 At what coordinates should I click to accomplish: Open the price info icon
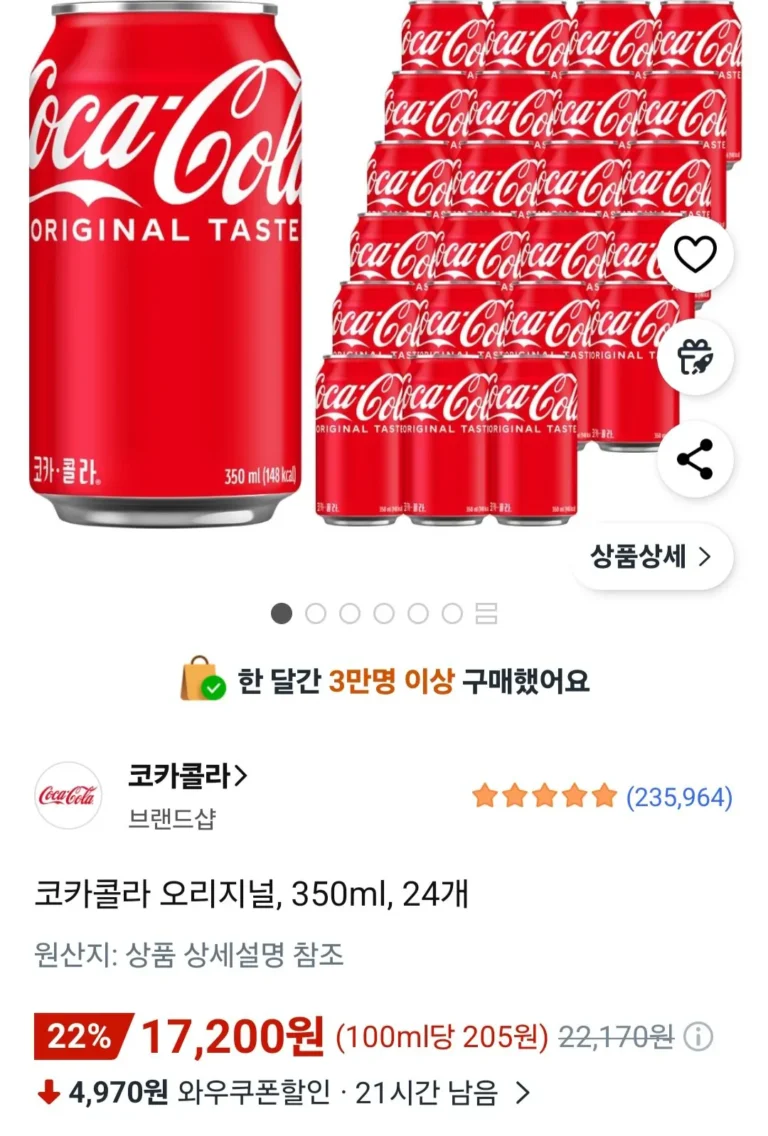699,1037
